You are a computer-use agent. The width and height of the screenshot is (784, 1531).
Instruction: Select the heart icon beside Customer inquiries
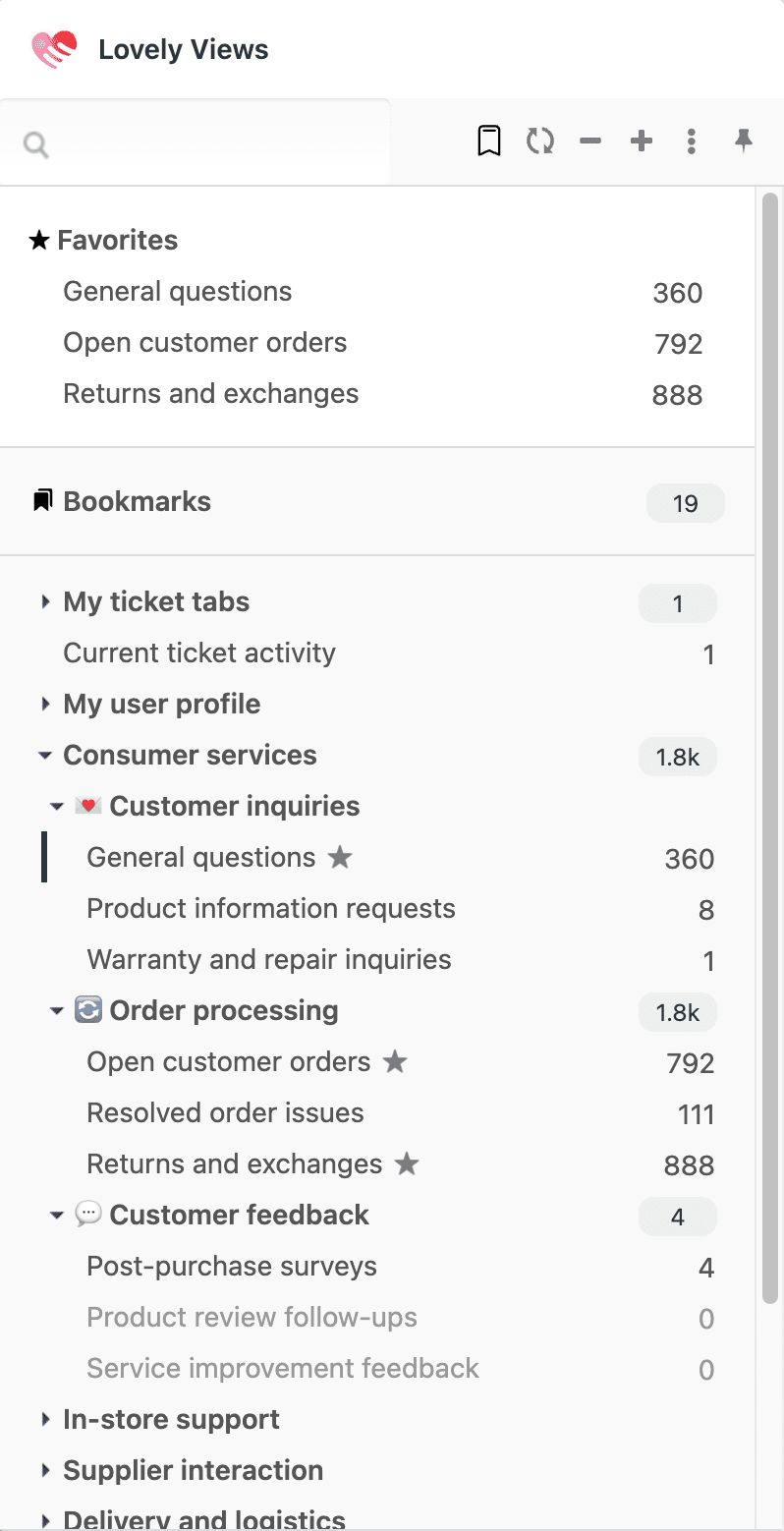click(87, 805)
